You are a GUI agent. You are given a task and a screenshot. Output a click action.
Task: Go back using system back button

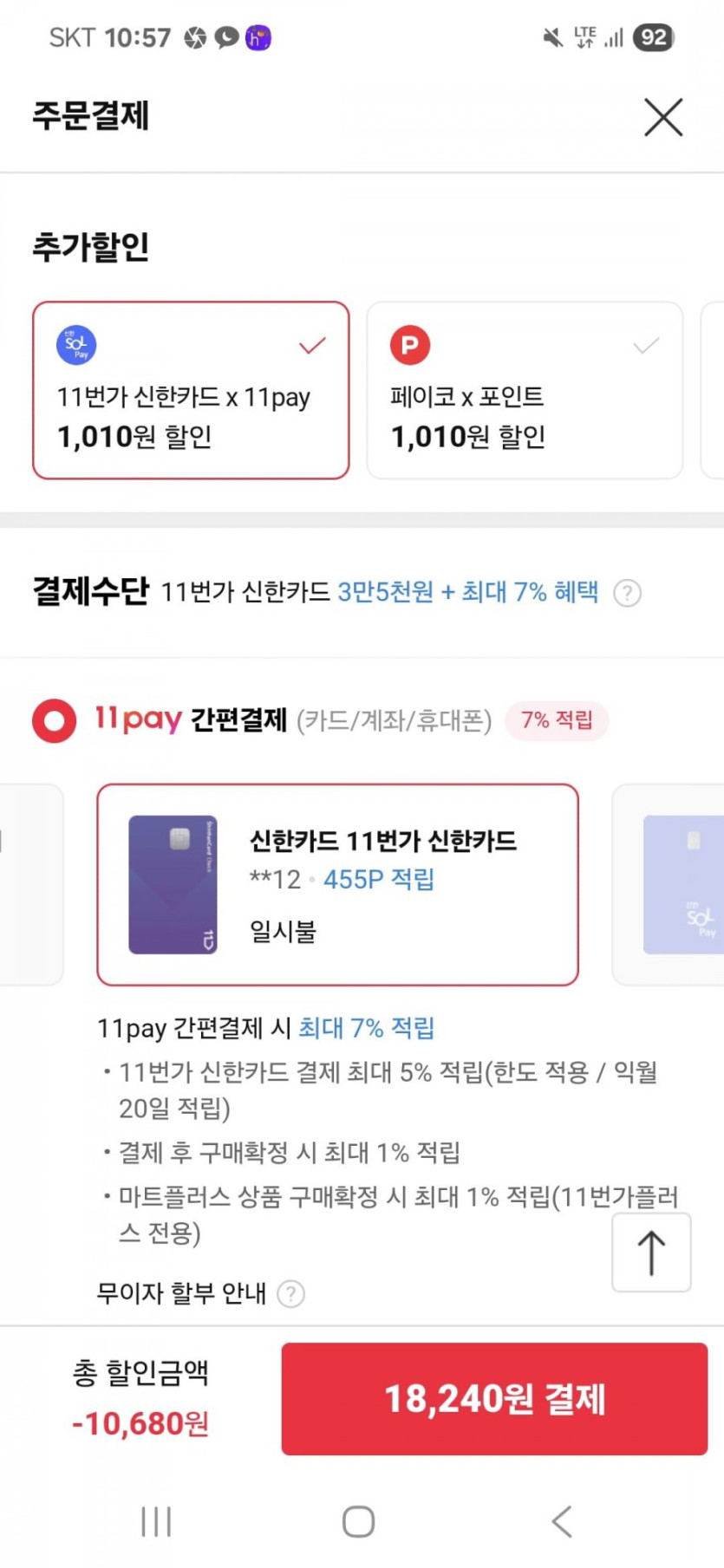coord(562,1521)
